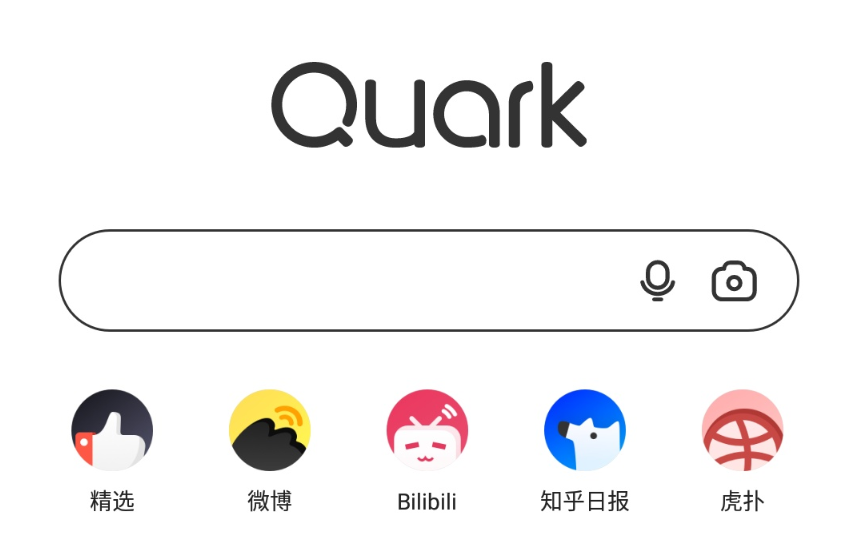The width and height of the screenshot is (859, 536).
Task: Start voice search with the microphone
Action: pos(657,281)
